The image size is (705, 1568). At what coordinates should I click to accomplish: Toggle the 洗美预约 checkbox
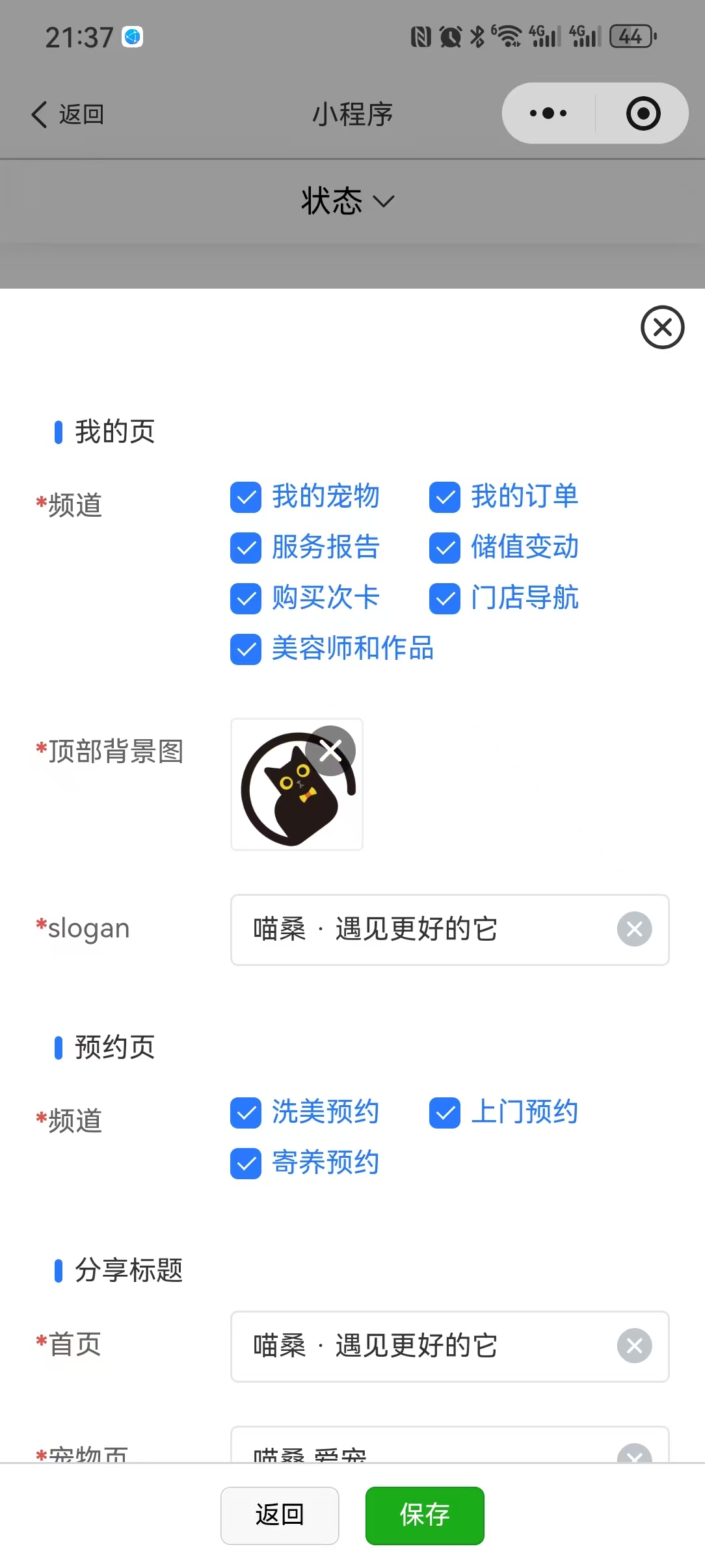tap(246, 1113)
